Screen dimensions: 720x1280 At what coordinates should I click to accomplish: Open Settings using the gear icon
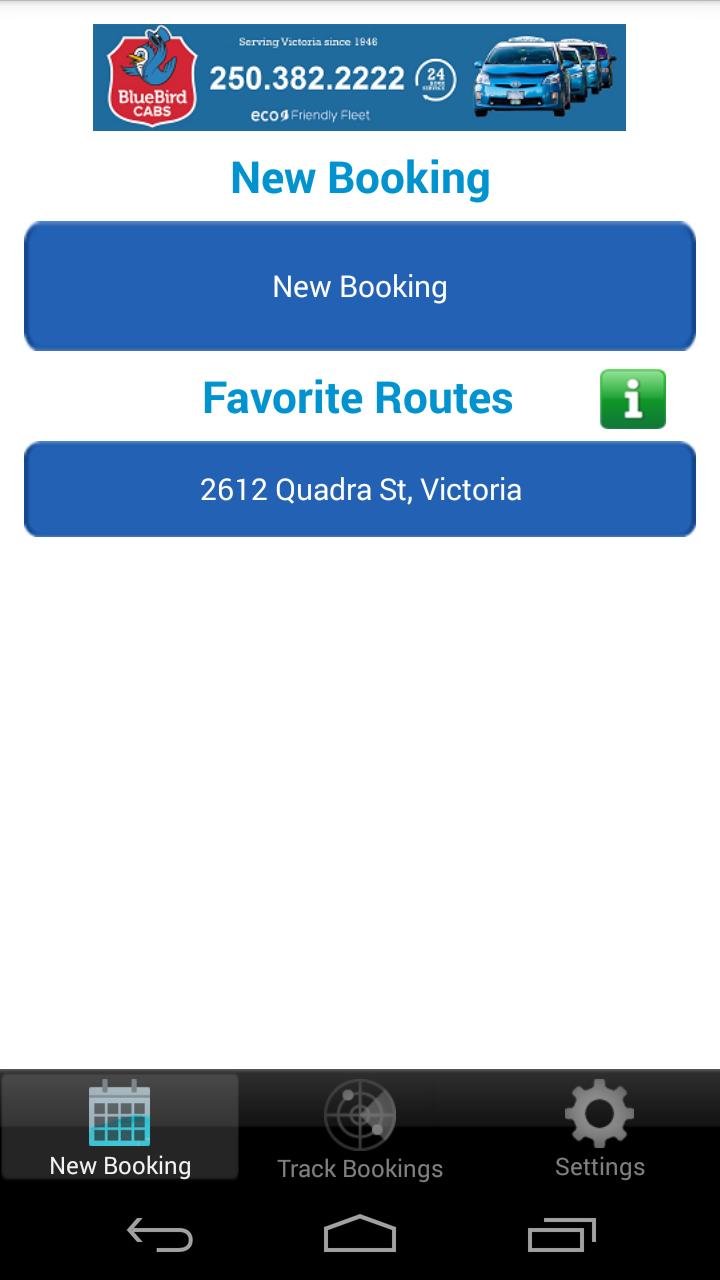tap(598, 1126)
